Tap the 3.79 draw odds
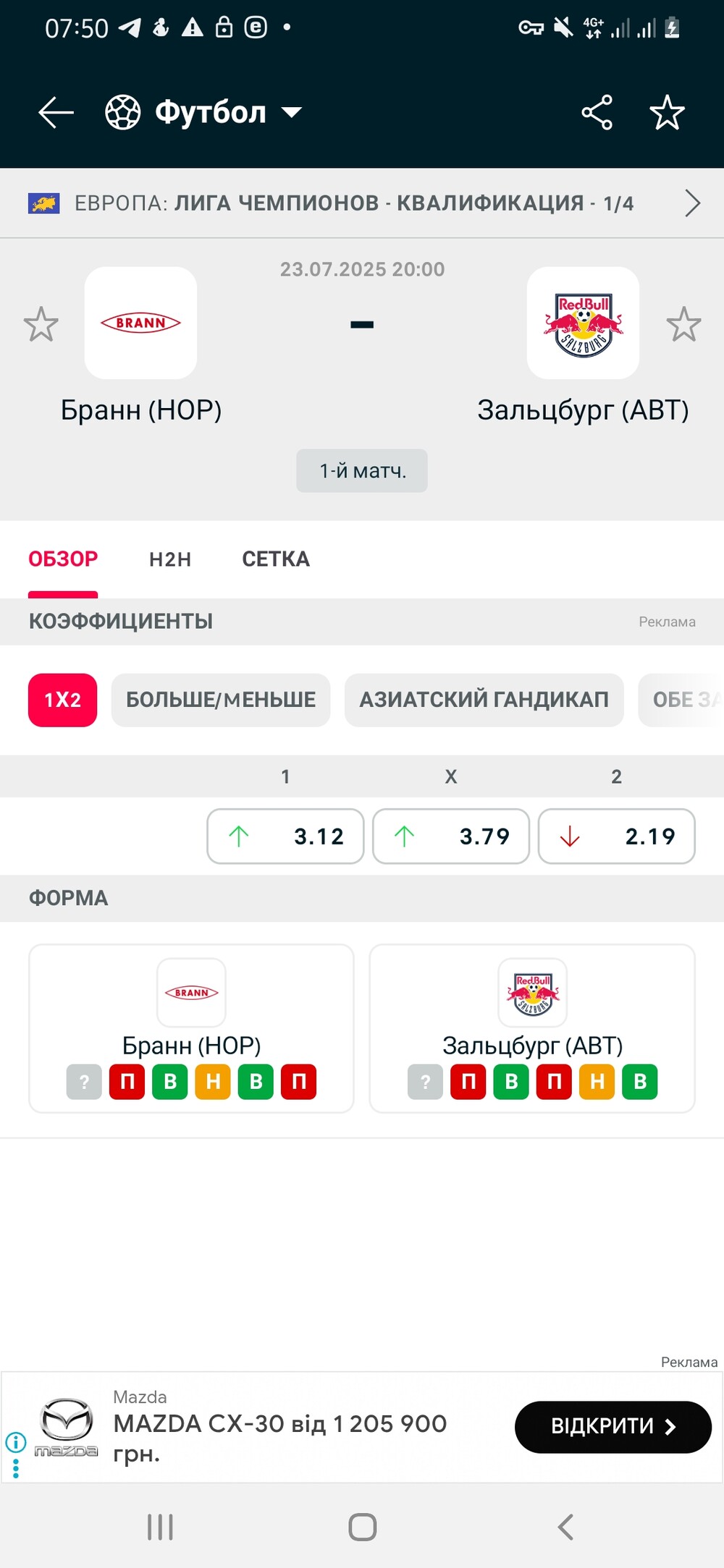Screen dimensions: 724x1568 451,836
